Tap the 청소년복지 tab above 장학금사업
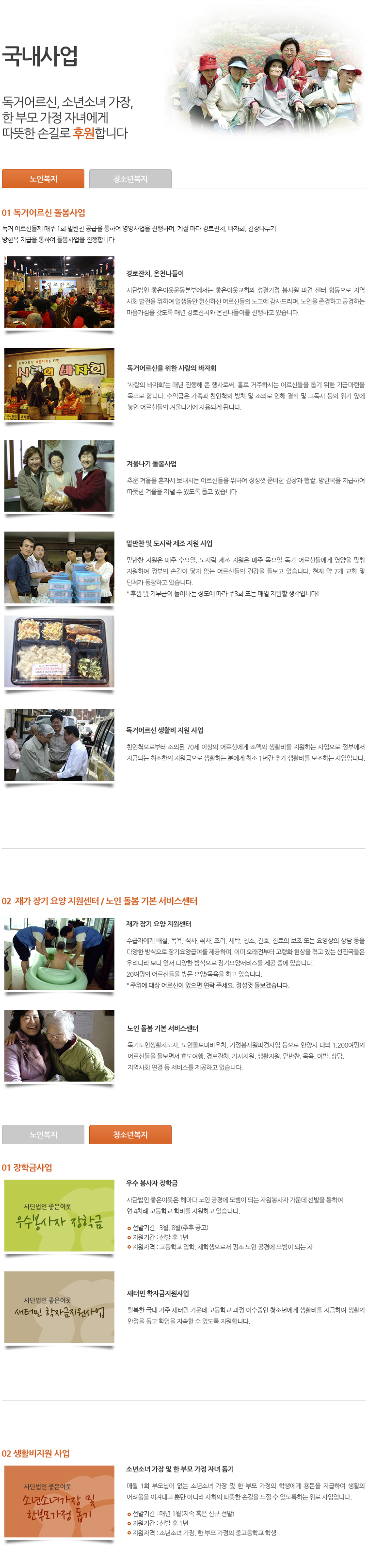This screenshot has height=1568, width=368. pyautogui.click(x=130, y=1134)
